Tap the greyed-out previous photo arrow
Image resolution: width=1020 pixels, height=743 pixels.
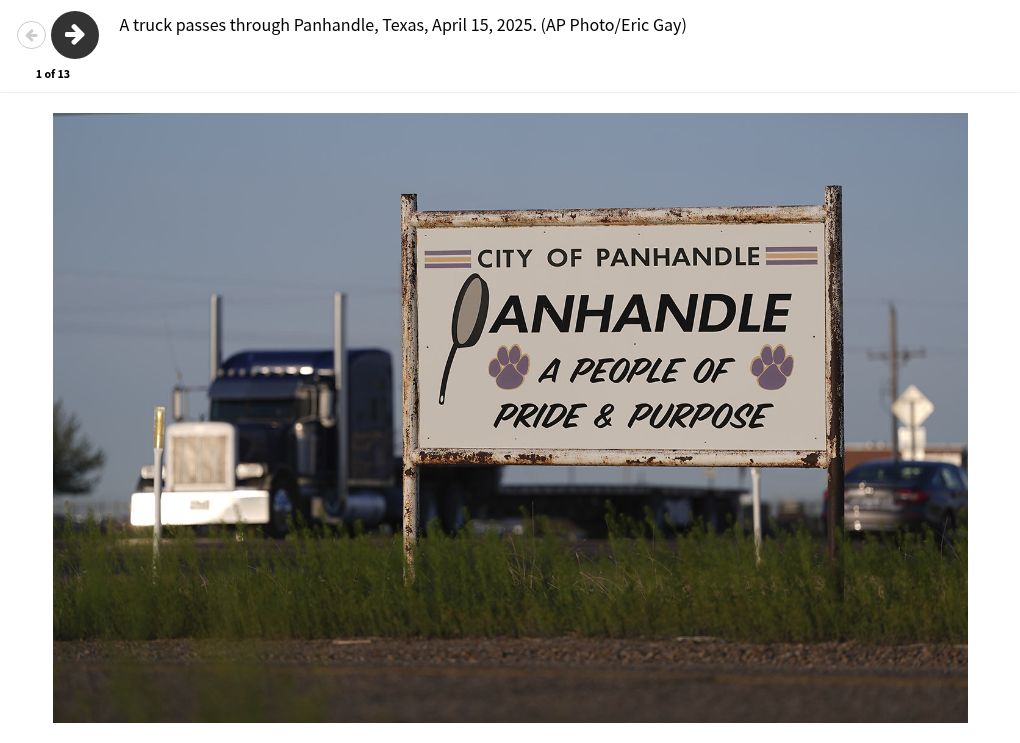(31, 35)
